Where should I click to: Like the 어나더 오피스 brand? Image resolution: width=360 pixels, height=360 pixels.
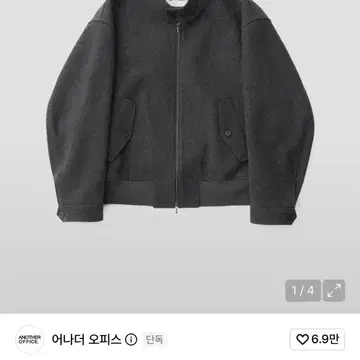[317, 339]
